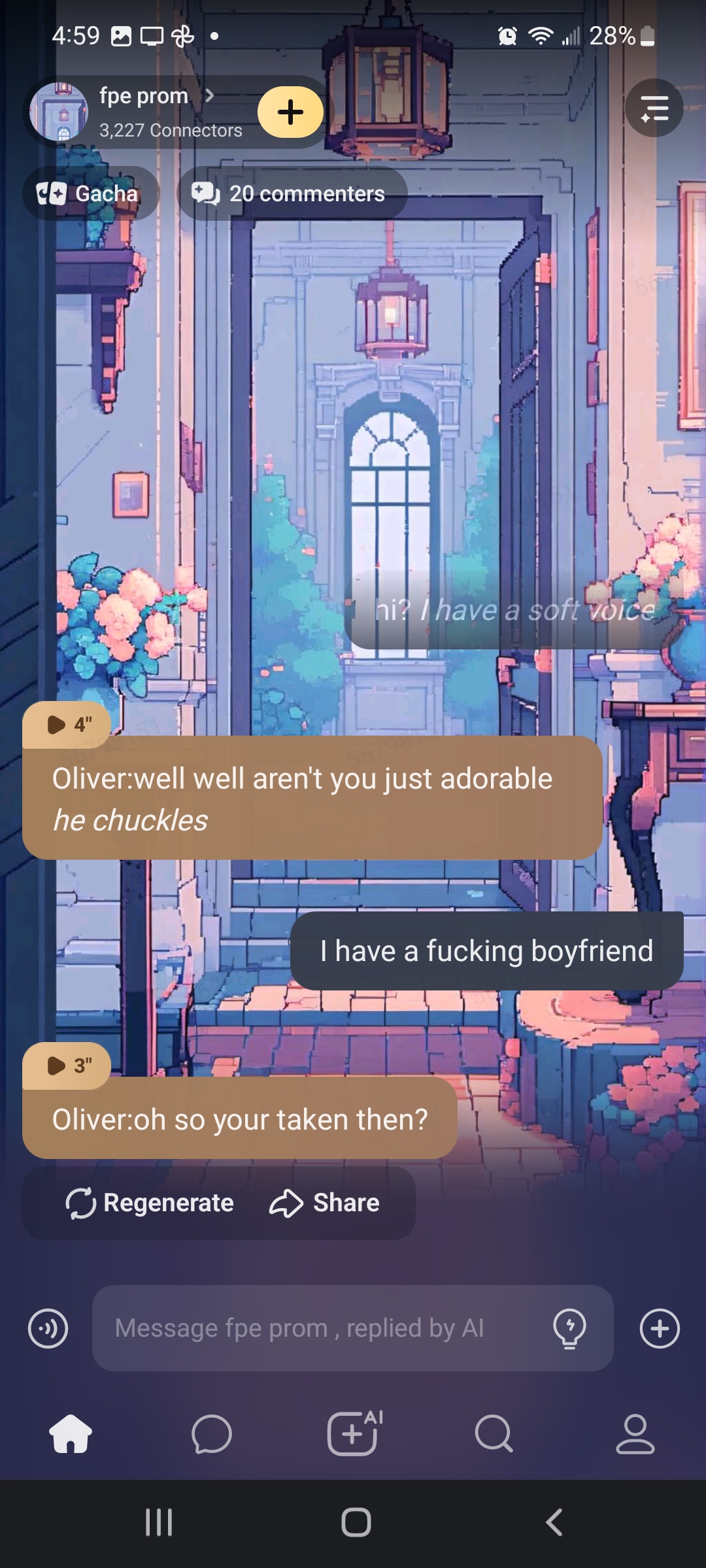Viewport: 706px width, 1568px height.
Task: Open the lightbulb suggestion icon
Action: 569,1328
